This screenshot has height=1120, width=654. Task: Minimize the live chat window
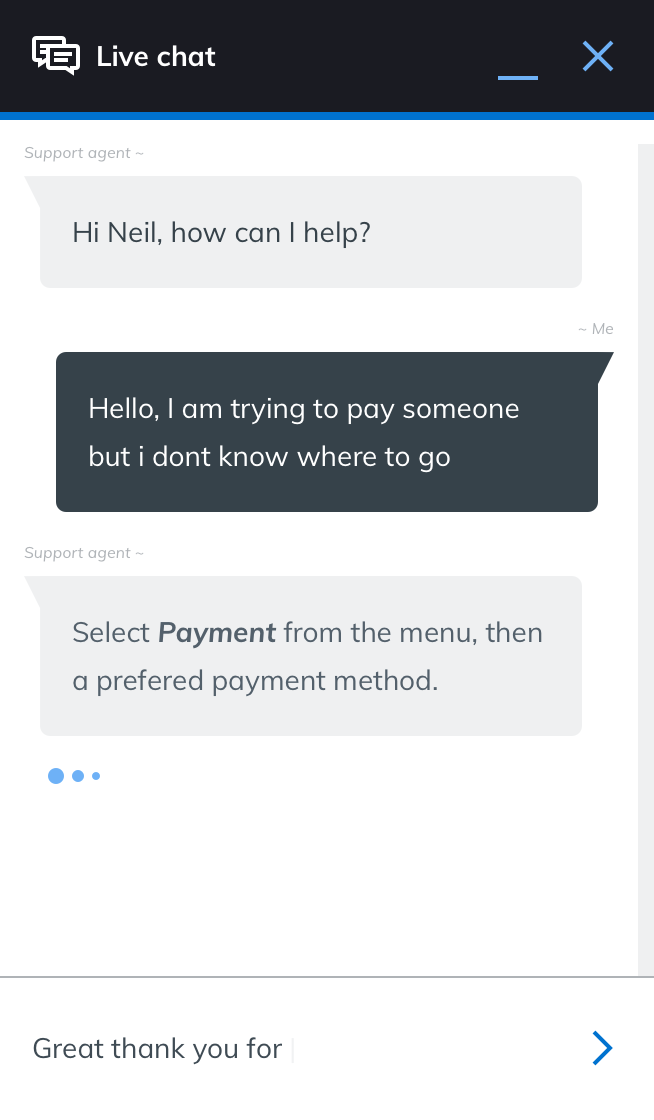[x=517, y=71]
